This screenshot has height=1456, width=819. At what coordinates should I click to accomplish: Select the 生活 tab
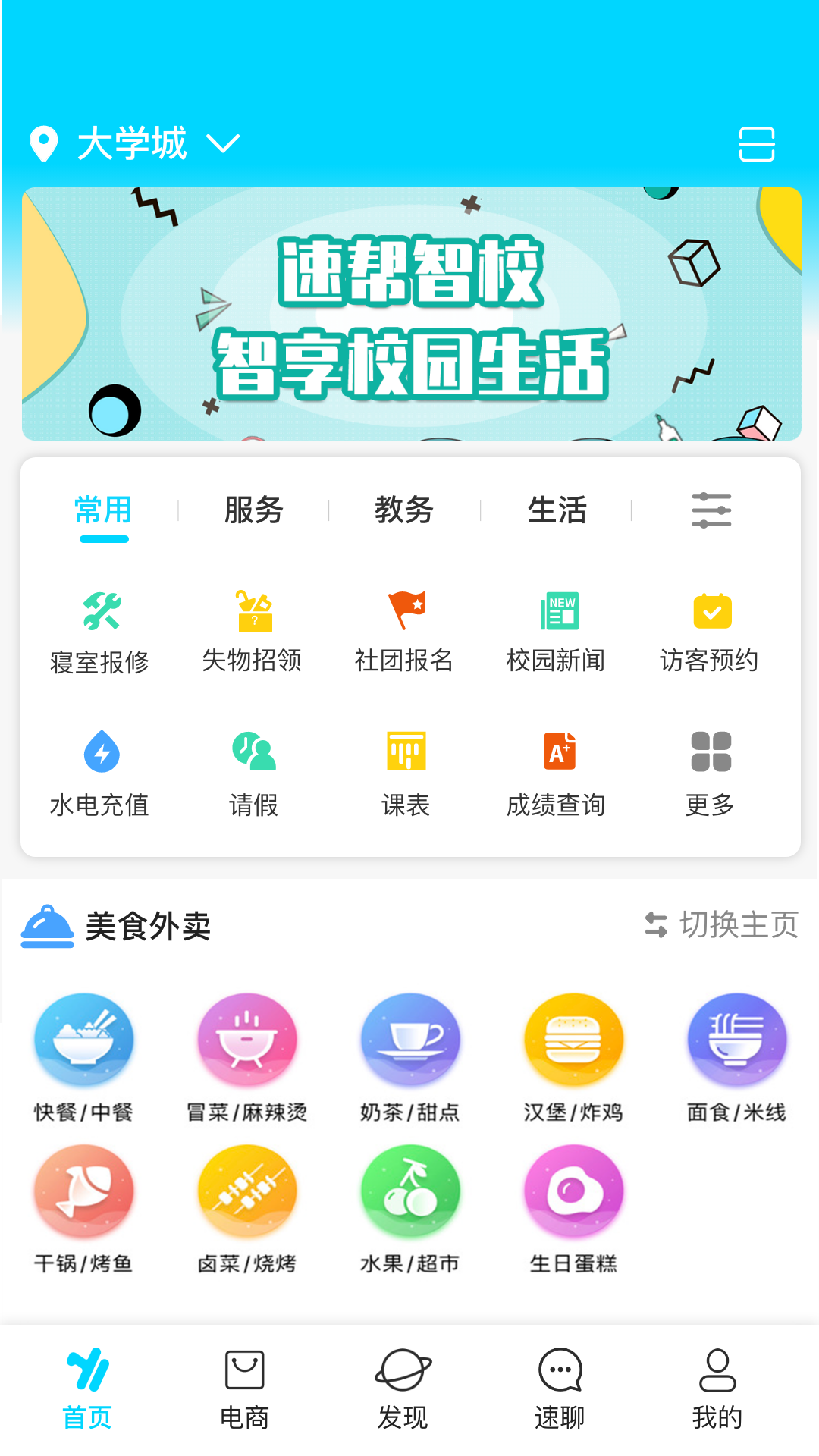click(557, 510)
